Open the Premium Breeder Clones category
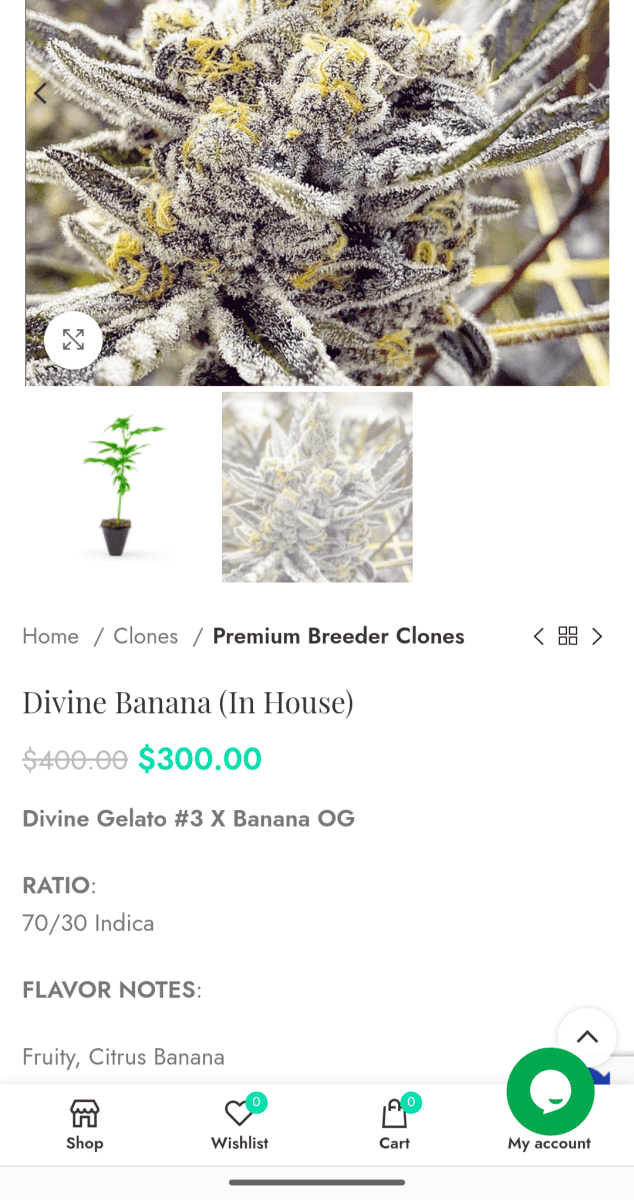 pos(338,636)
